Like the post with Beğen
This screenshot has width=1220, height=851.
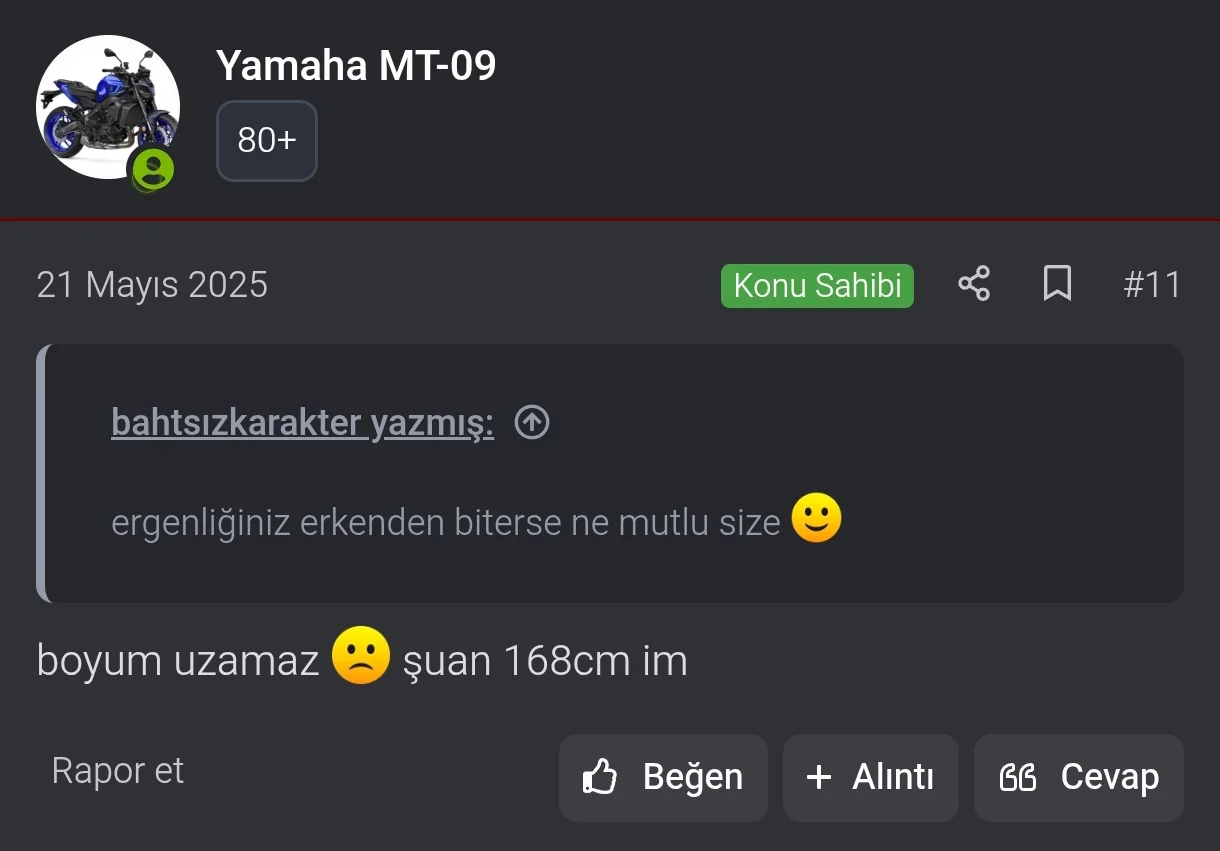click(x=663, y=777)
